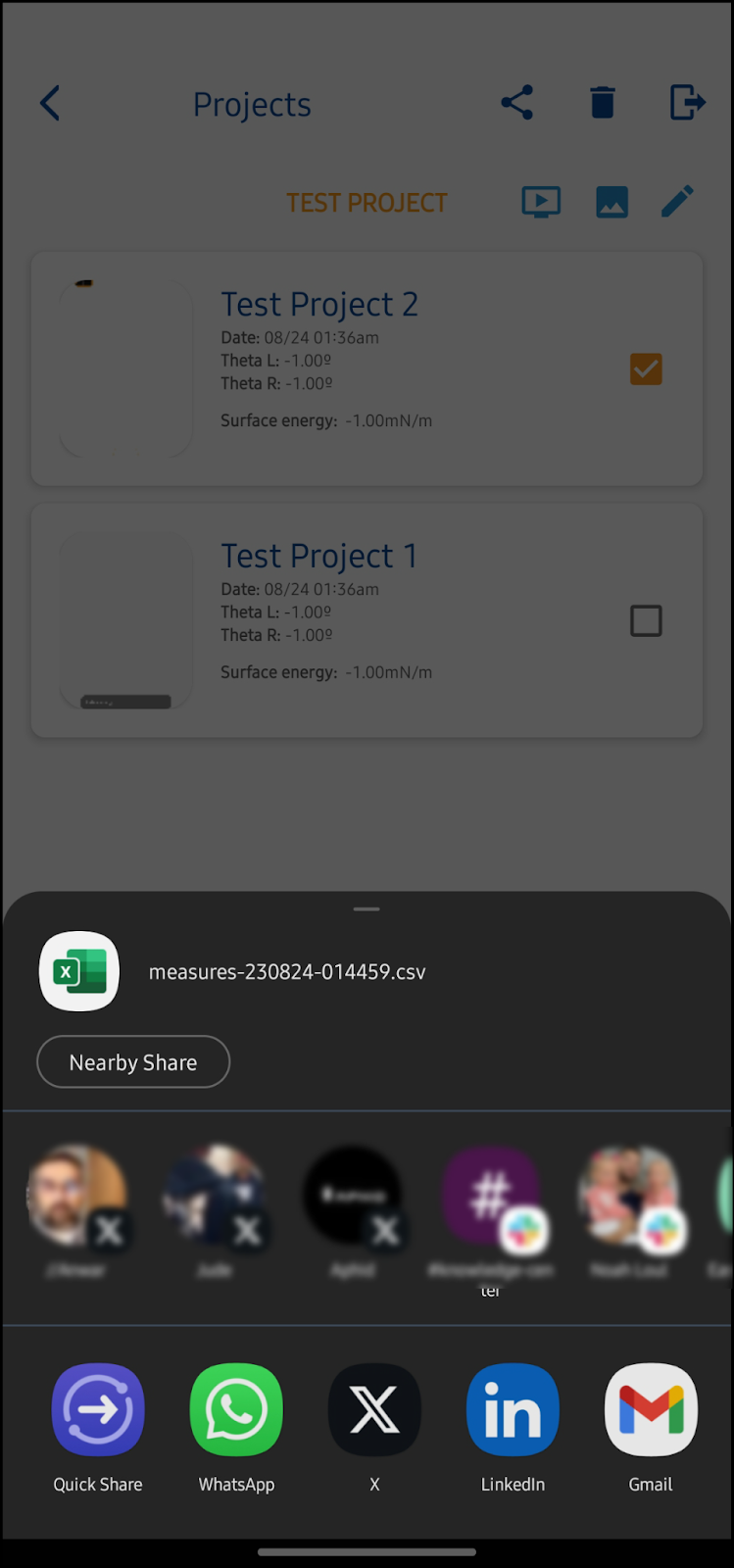The image size is (734, 1568).
Task: Tap the export icon in top bar
Action: click(687, 103)
